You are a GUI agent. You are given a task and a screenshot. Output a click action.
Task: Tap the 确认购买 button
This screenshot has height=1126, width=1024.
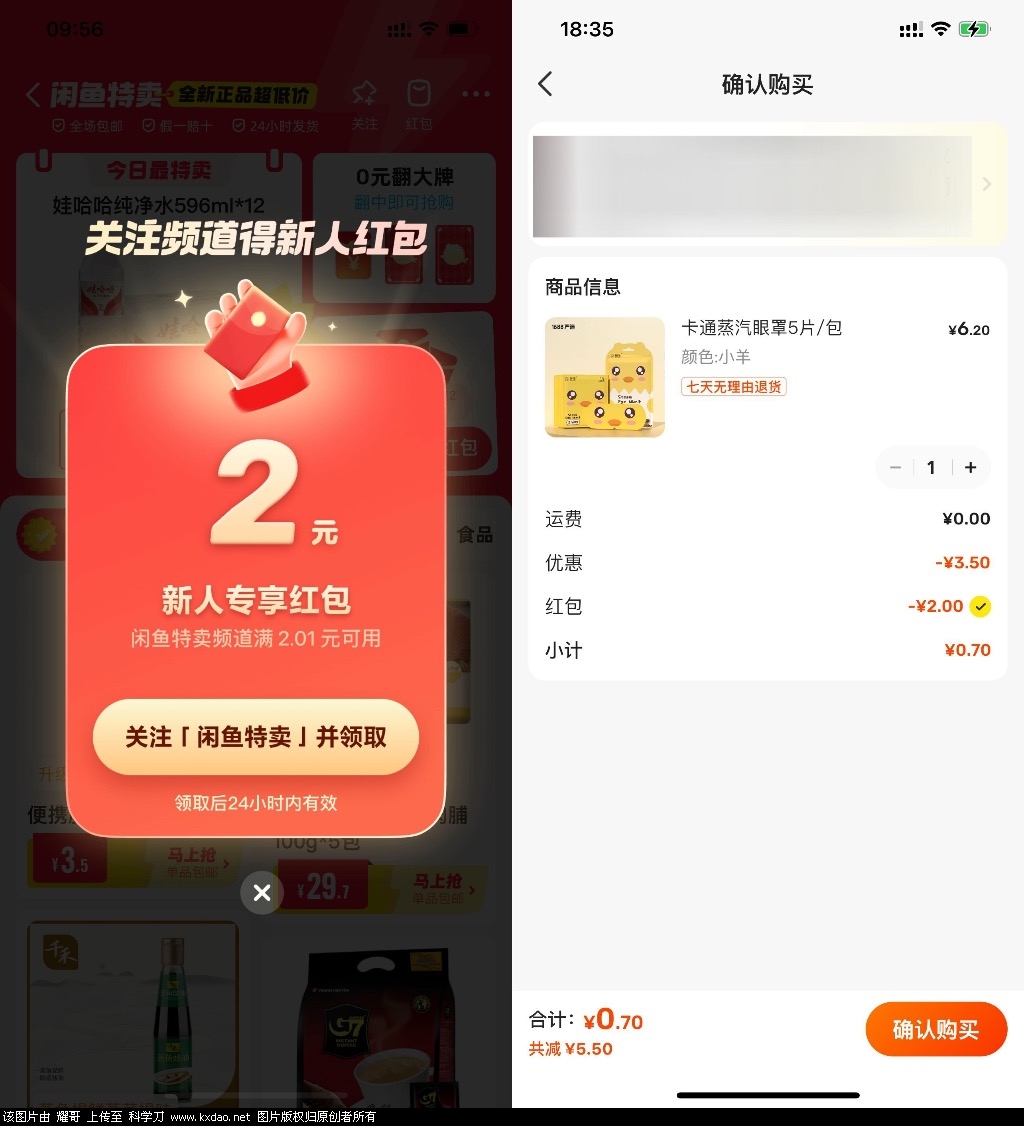click(935, 1029)
